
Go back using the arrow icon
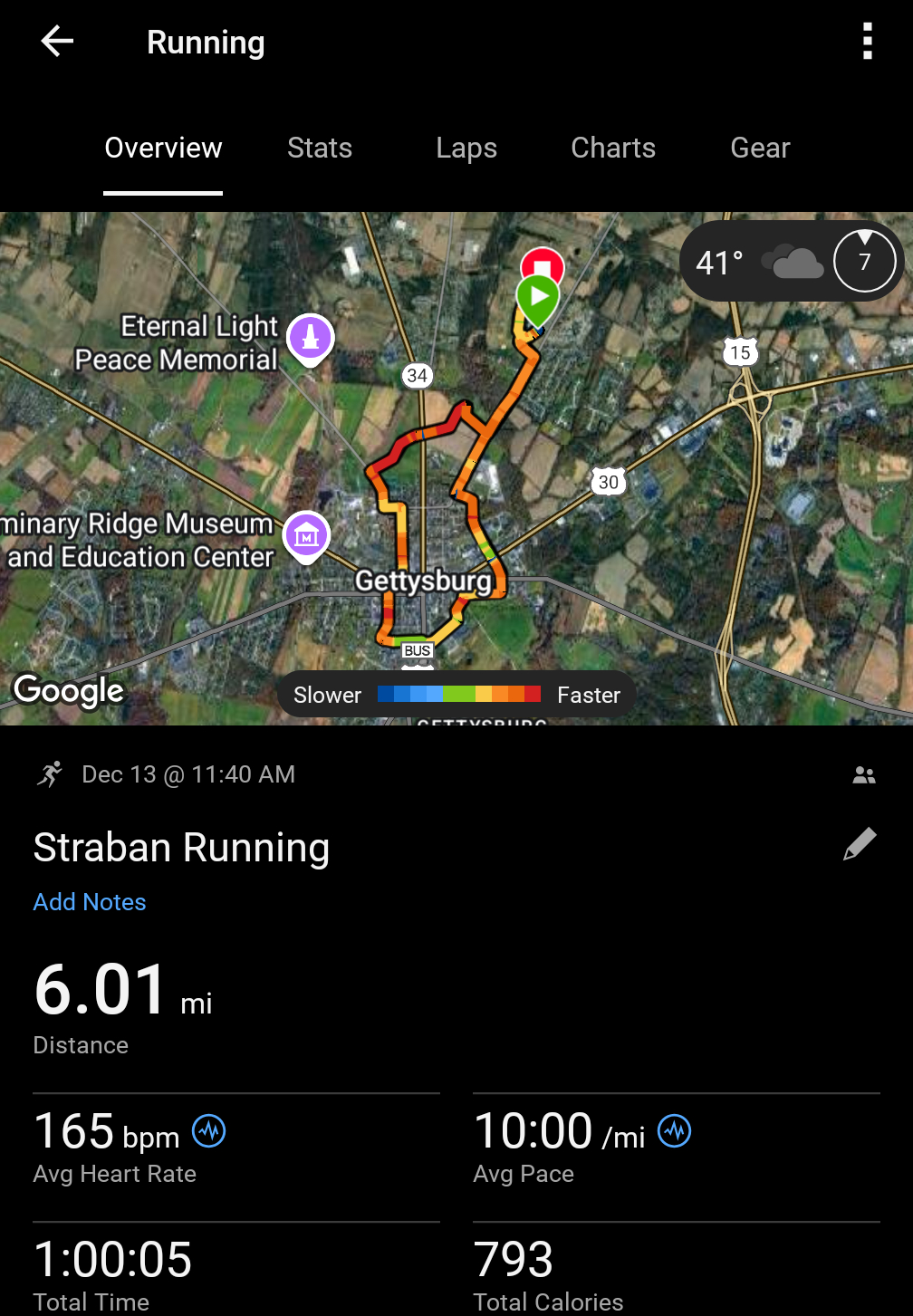(57, 42)
